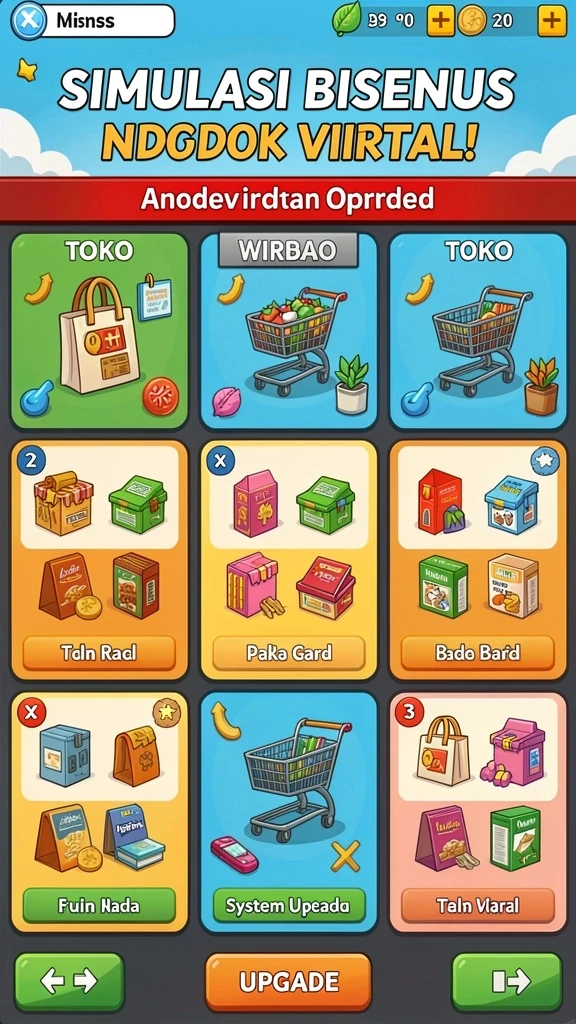Open the blue TOKO cart card
The image size is (576, 1024).
[x=478, y=331]
